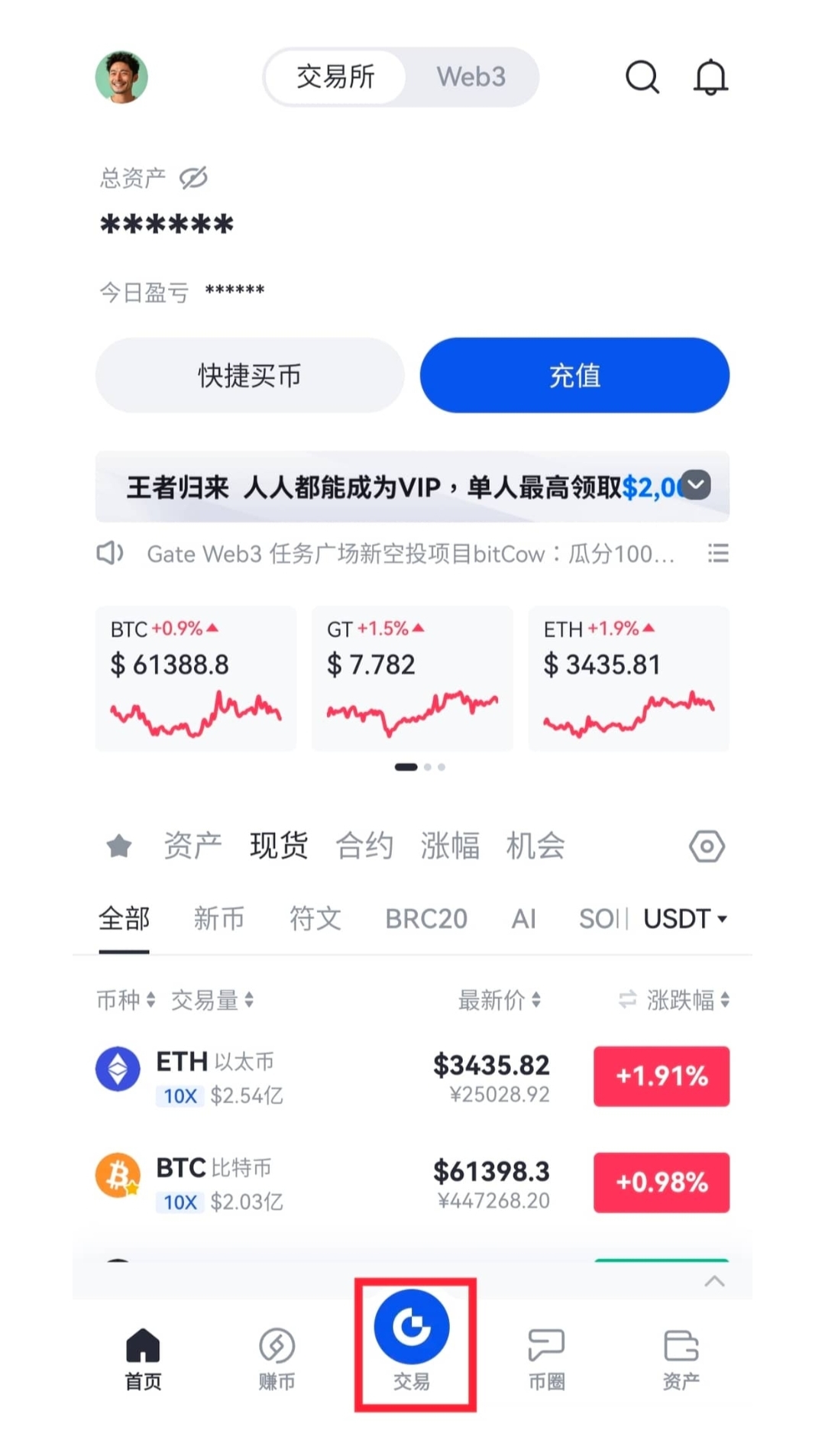
Task: Tap the announcement speaker icon
Action: pos(109,553)
